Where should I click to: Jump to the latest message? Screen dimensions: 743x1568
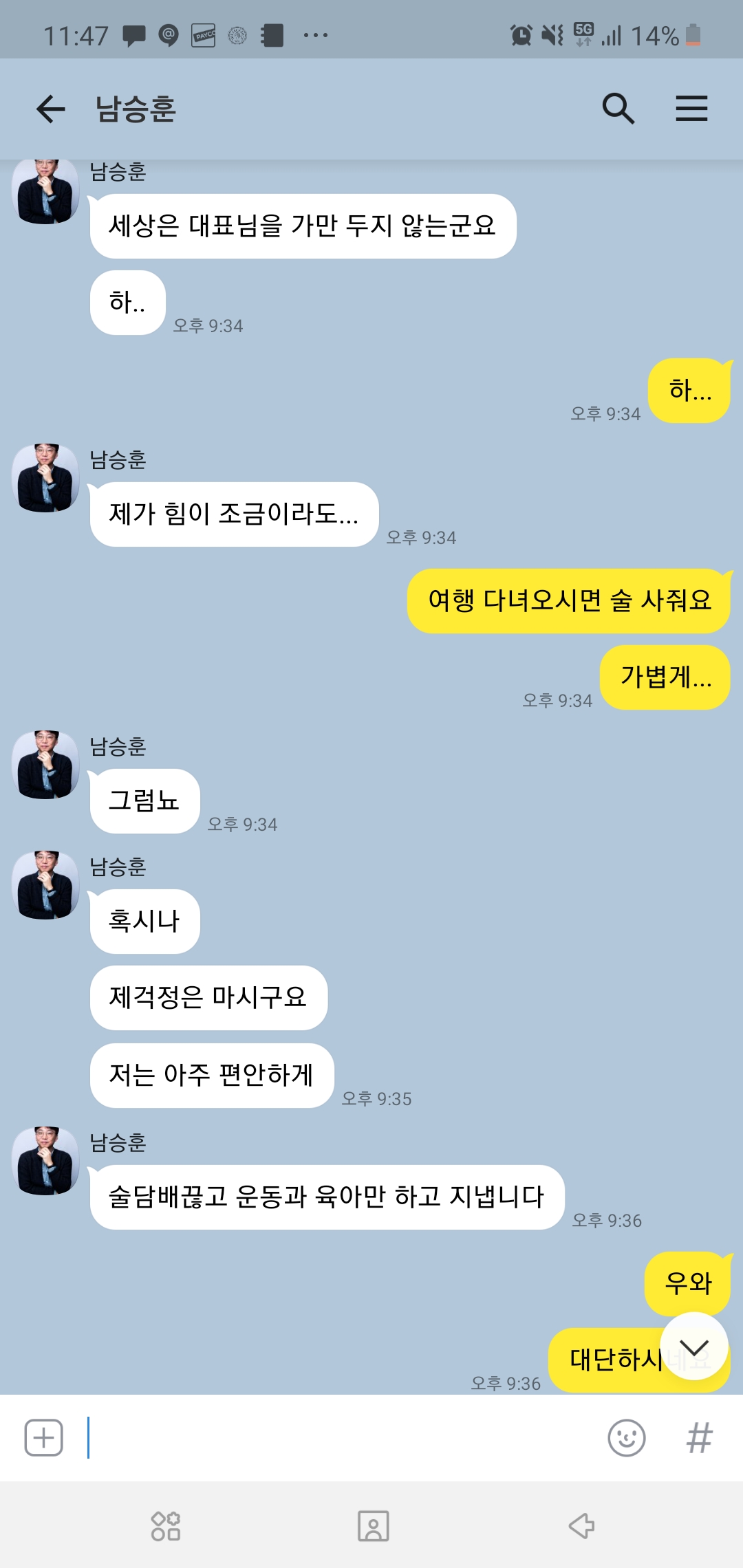(x=694, y=1347)
